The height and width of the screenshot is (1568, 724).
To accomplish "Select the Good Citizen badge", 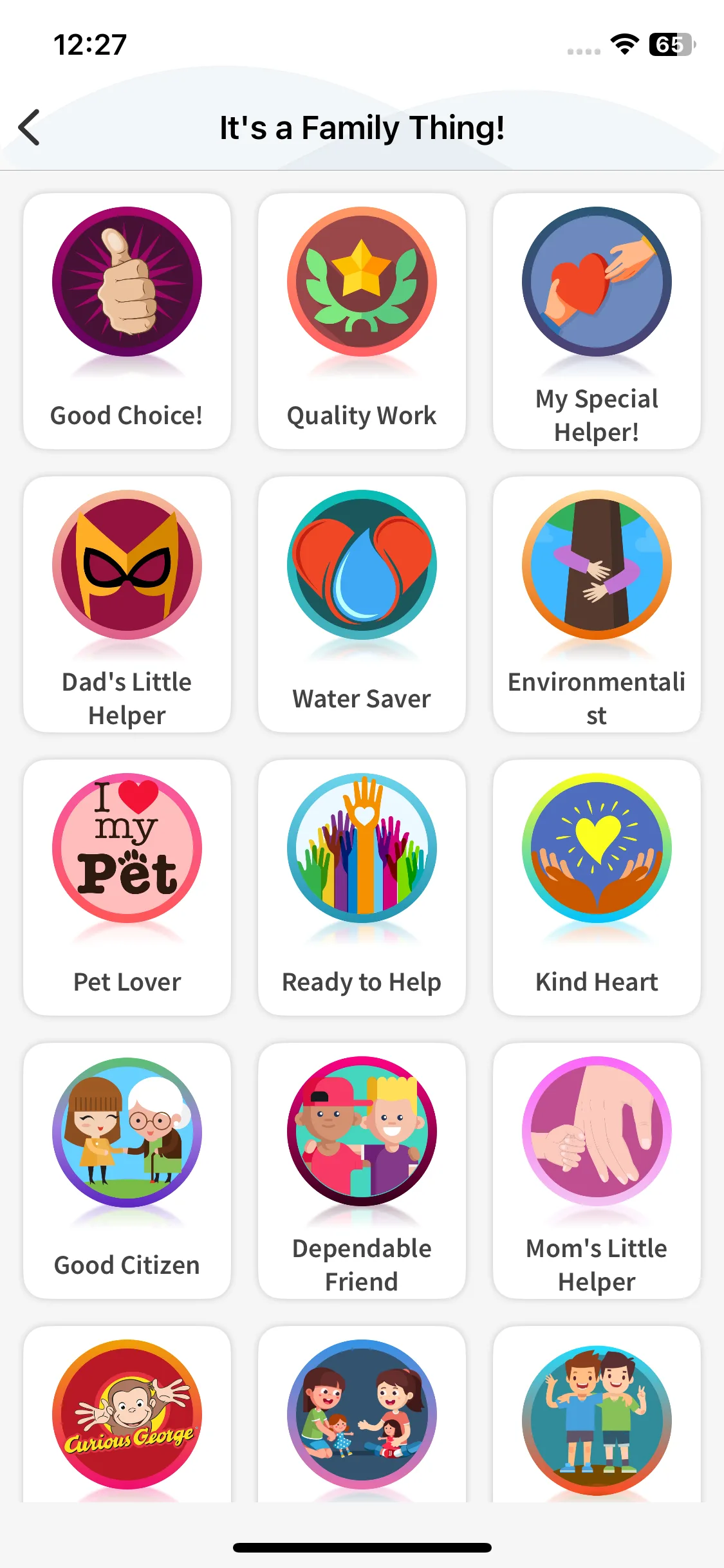I will pos(127,1170).
